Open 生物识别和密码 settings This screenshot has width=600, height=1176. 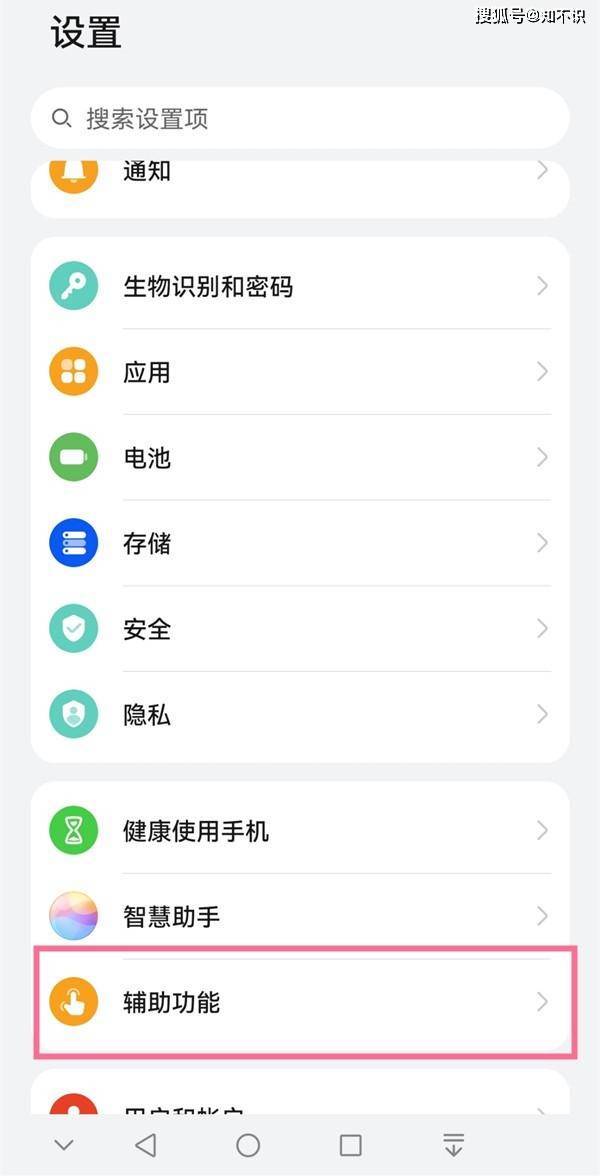point(300,286)
